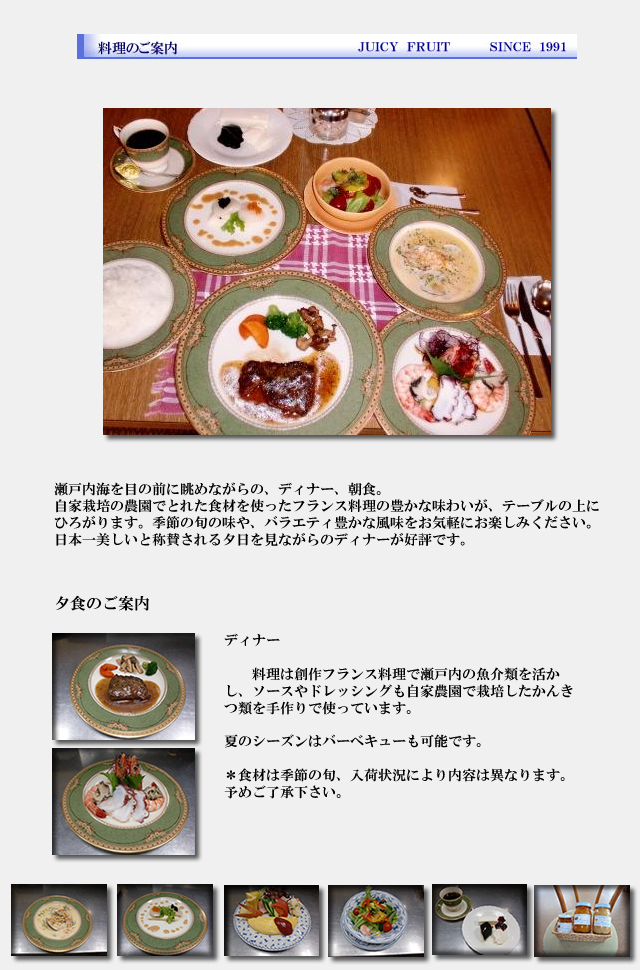Enlarge the salad bowl thumbnail

(376, 919)
